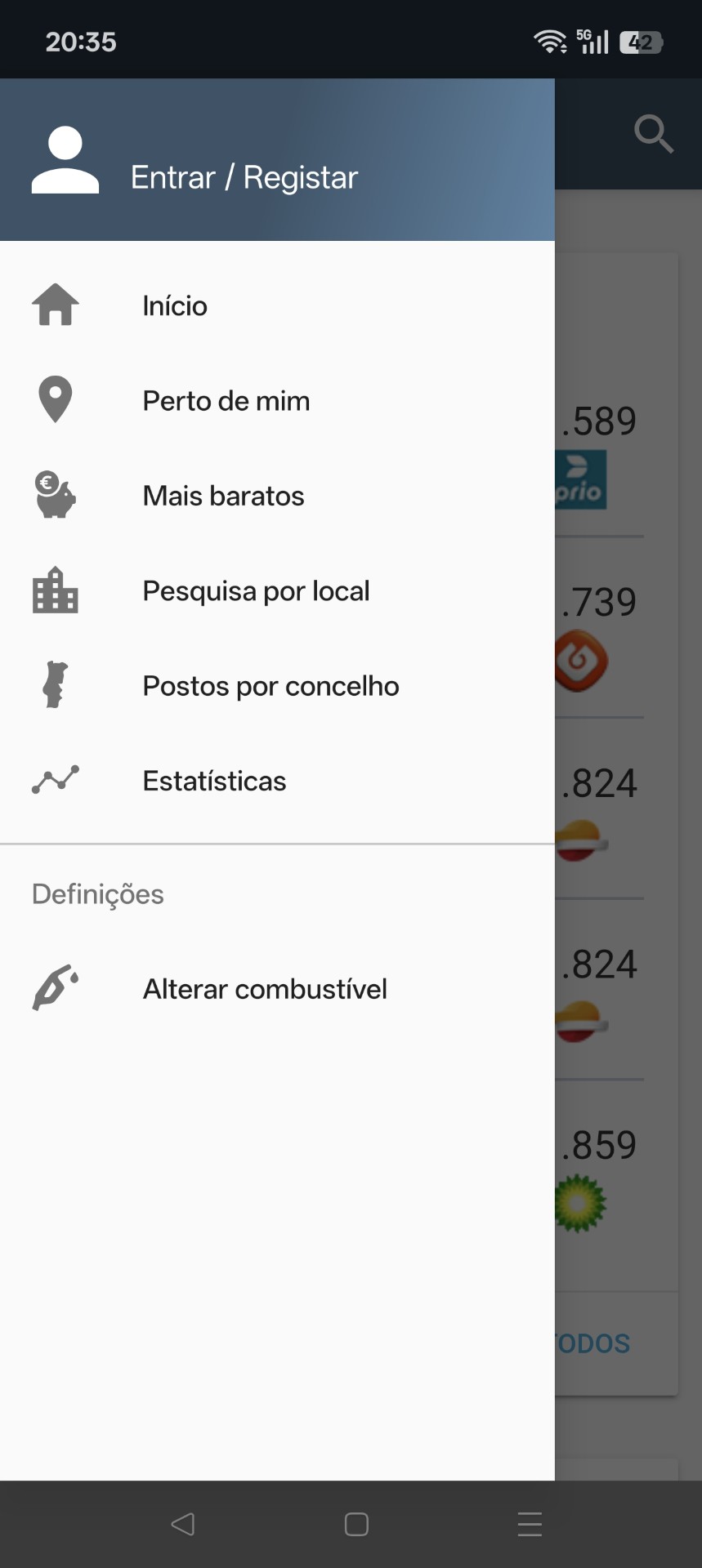
Task: Choose Postos por concelho
Action: [x=271, y=686]
